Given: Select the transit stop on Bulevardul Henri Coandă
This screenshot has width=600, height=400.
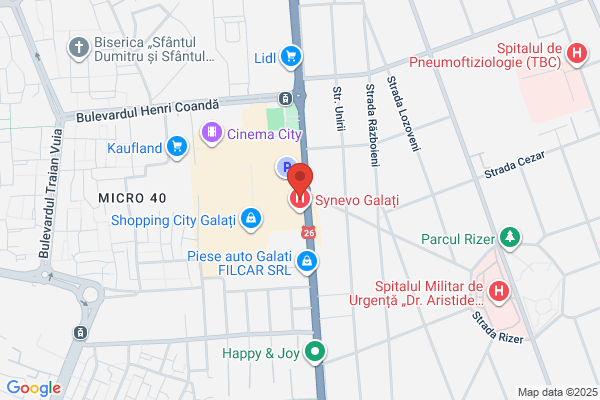Looking at the screenshot, I should pos(285,98).
